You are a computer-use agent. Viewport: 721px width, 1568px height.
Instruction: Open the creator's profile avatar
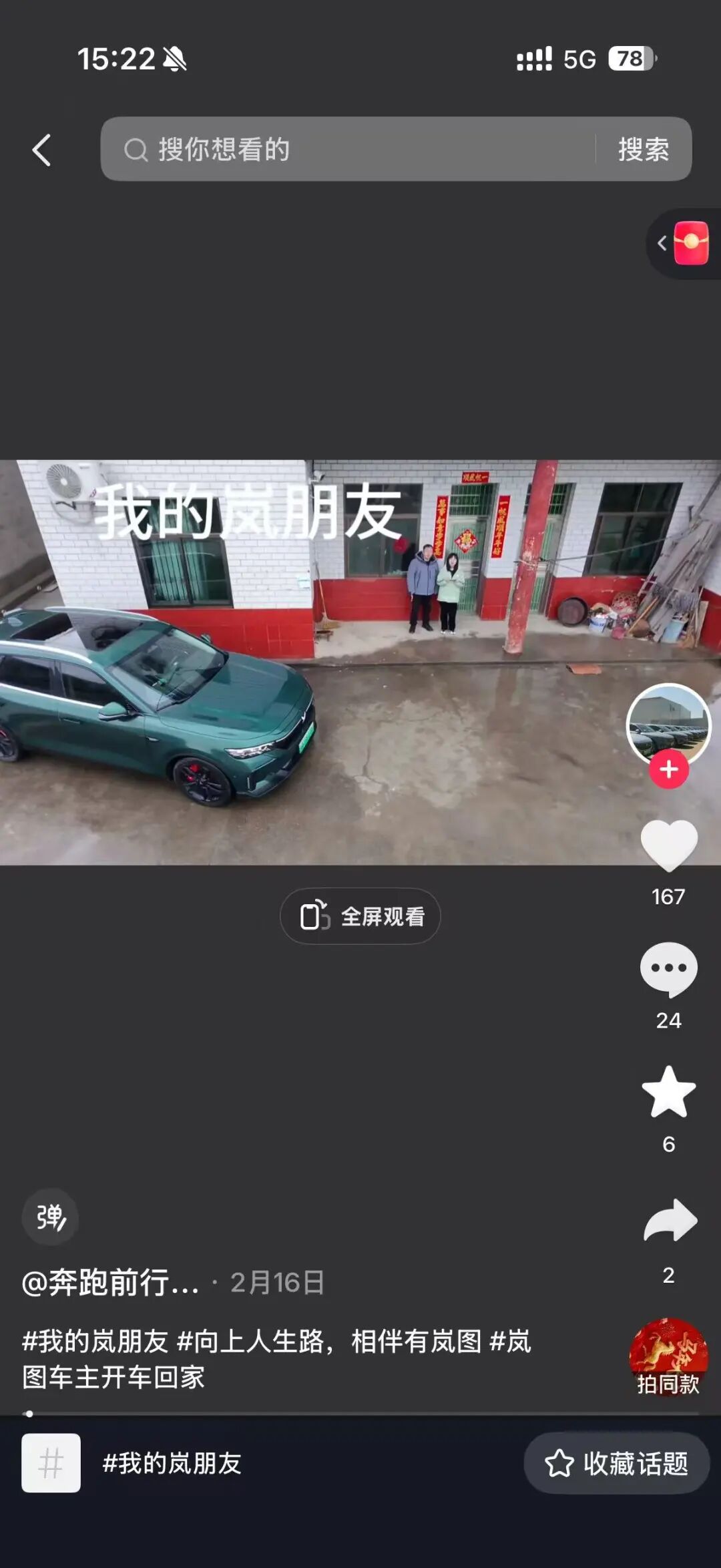coord(668,723)
